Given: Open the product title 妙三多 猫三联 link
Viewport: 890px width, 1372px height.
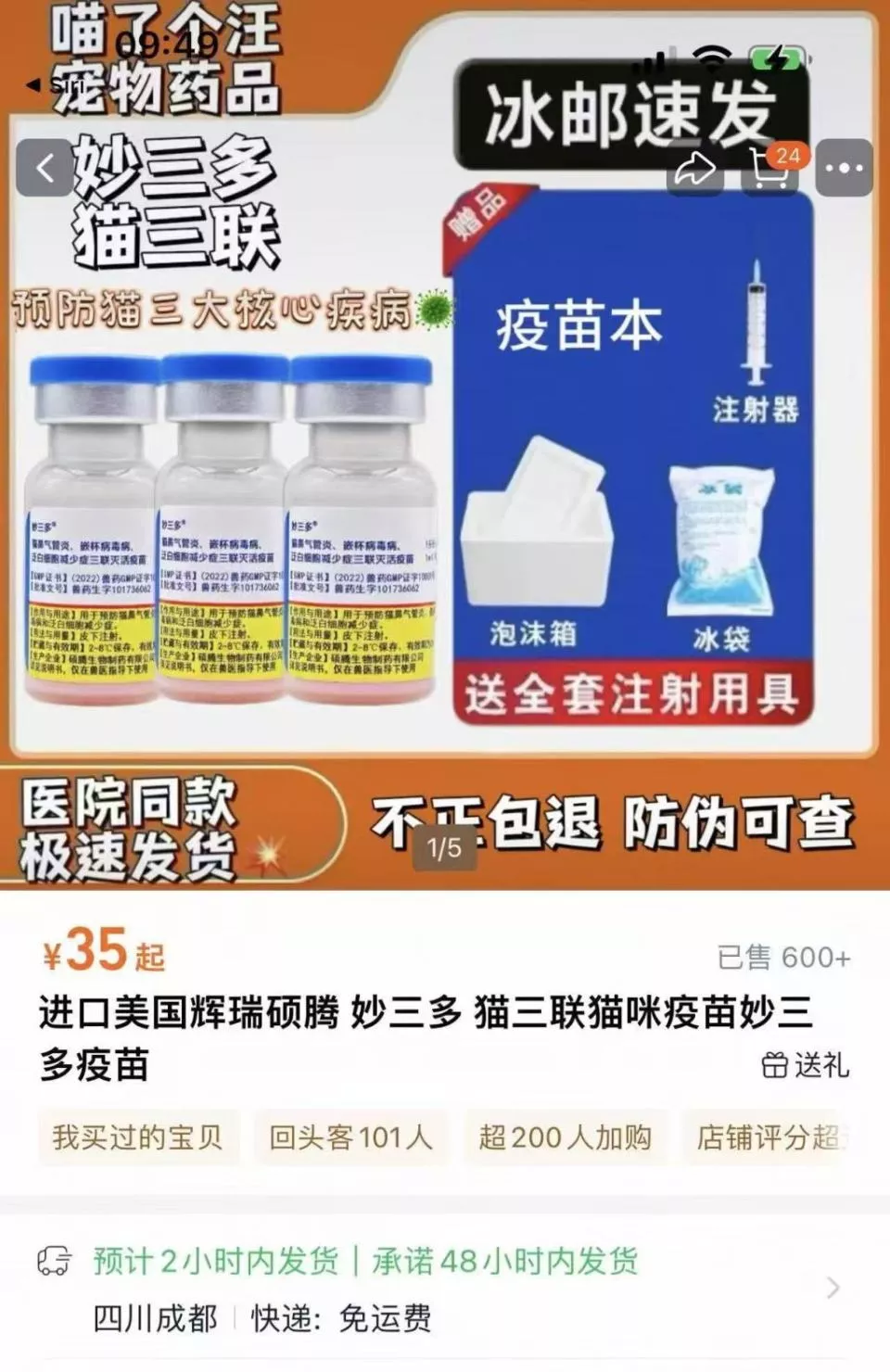Looking at the screenshot, I should pyautogui.click(x=422, y=1017).
